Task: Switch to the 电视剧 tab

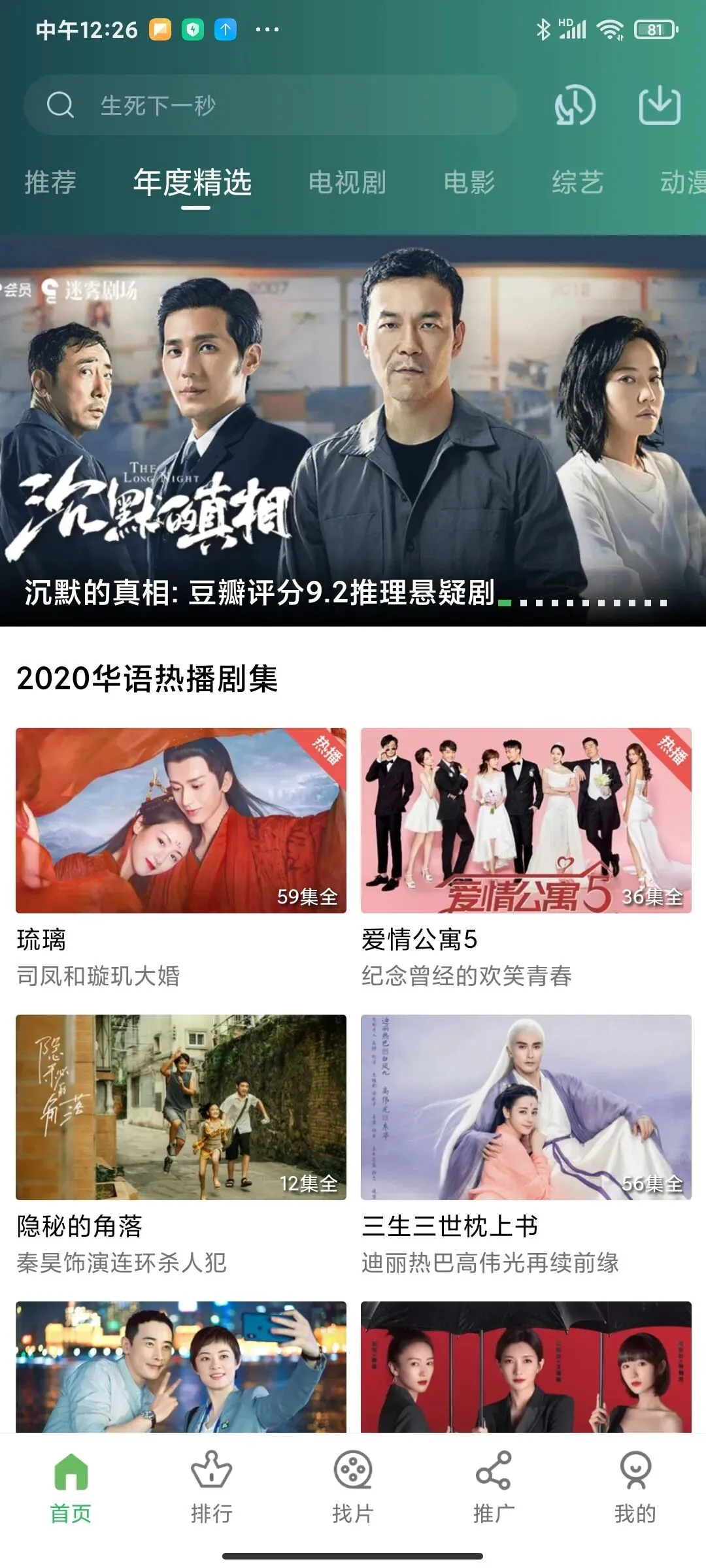Action: [x=347, y=182]
